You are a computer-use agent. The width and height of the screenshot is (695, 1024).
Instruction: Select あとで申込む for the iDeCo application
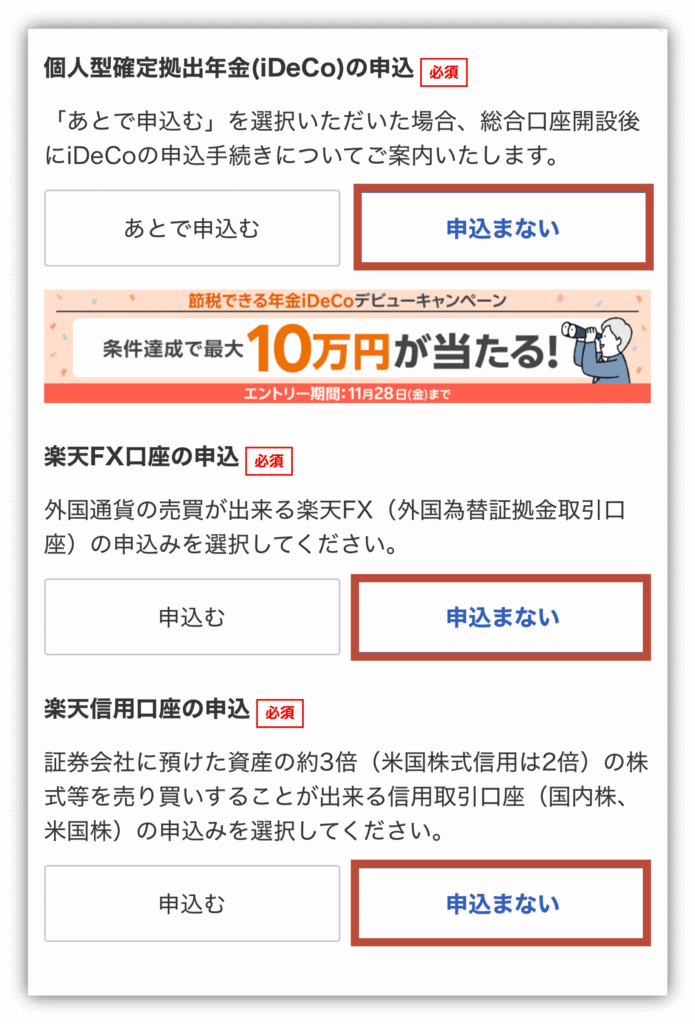click(192, 228)
